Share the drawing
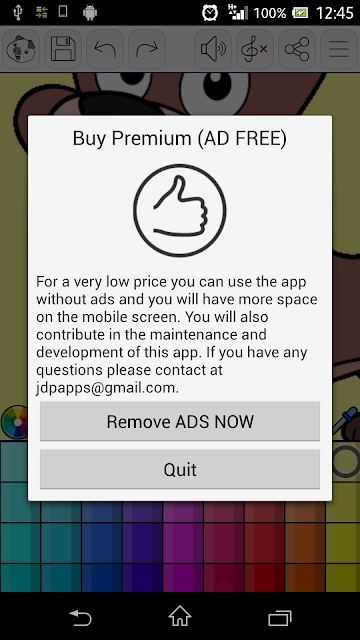 [297, 49]
